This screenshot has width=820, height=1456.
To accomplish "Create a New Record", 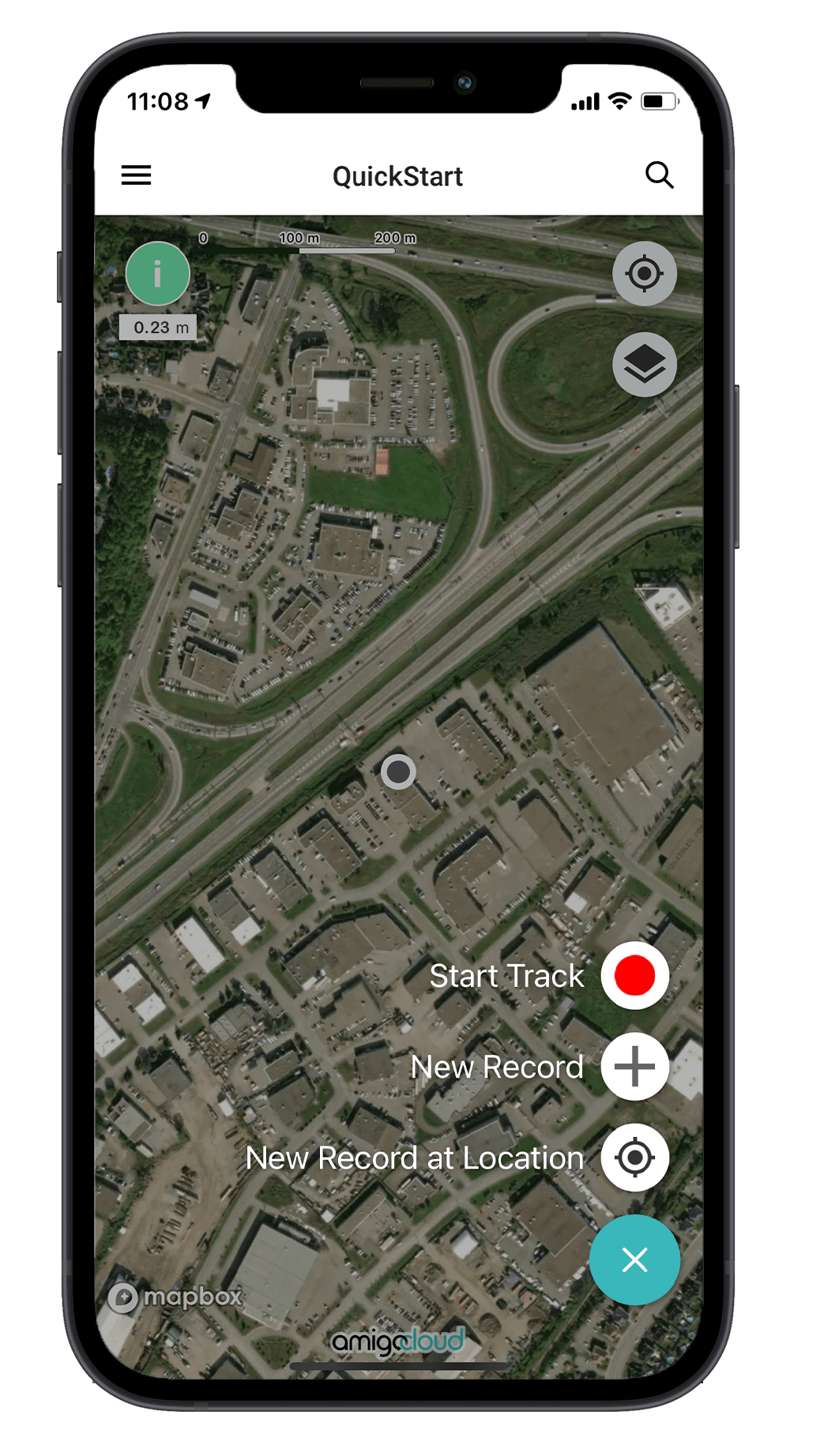I will (x=635, y=1067).
